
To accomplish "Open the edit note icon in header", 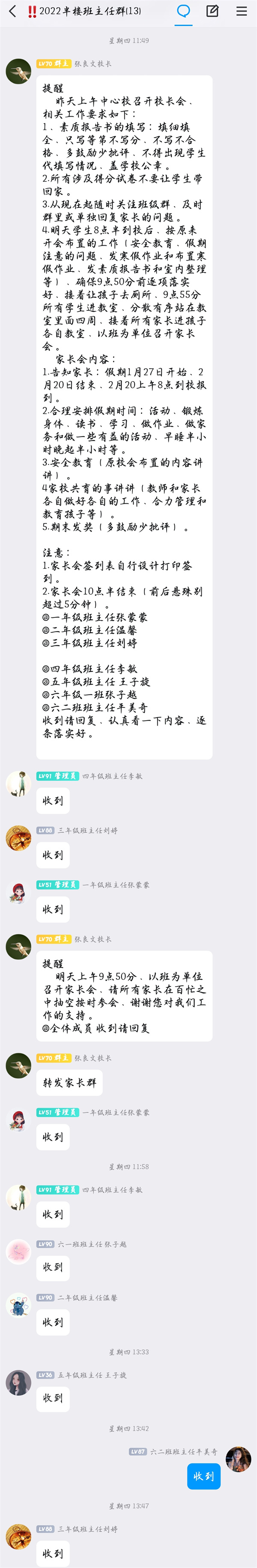I will pos(212,11).
